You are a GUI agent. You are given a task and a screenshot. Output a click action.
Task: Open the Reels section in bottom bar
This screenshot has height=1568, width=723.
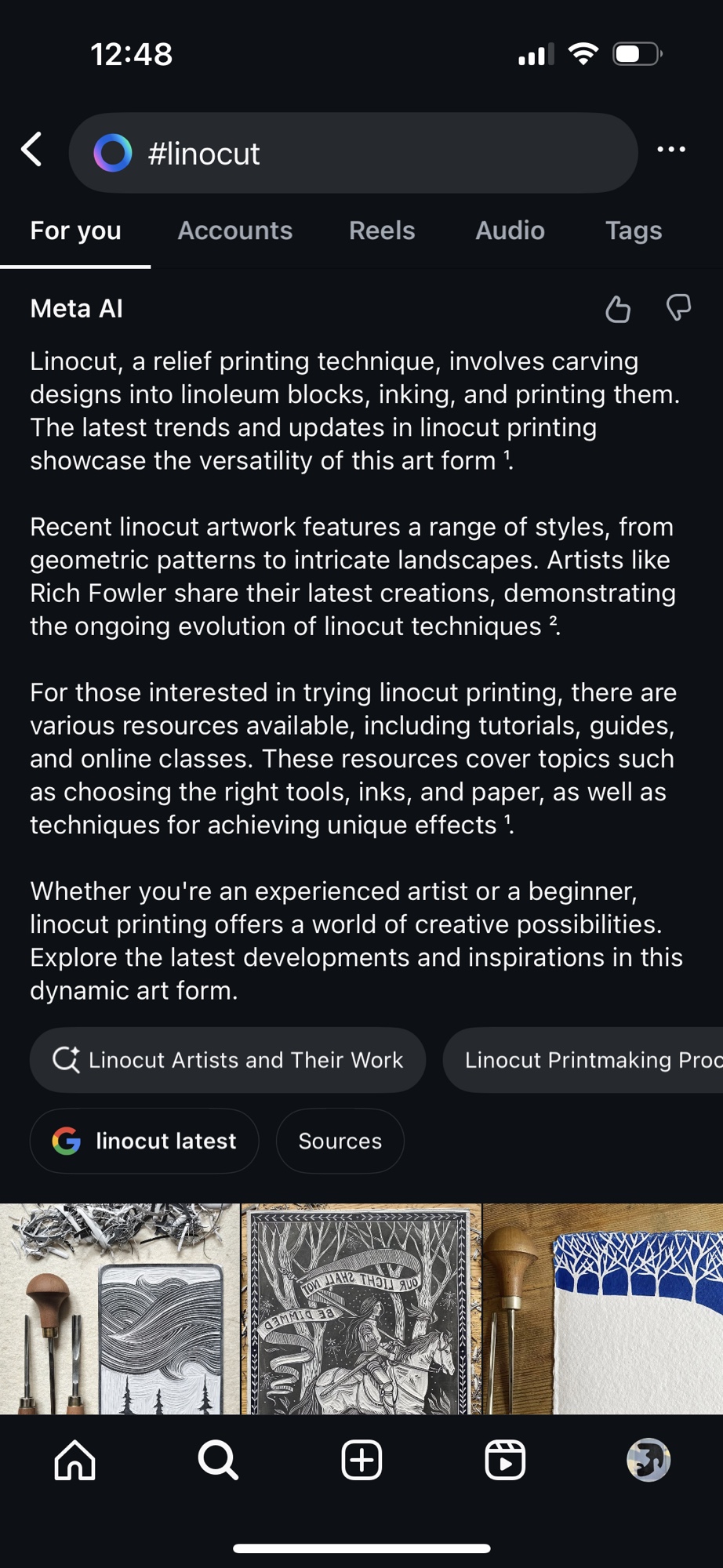(x=505, y=1460)
